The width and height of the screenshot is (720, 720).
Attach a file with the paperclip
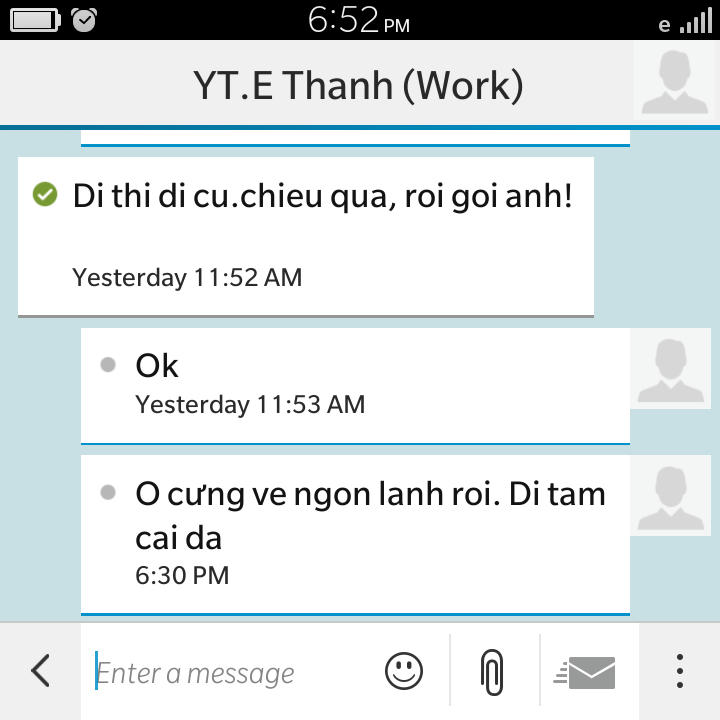[492, 671]
